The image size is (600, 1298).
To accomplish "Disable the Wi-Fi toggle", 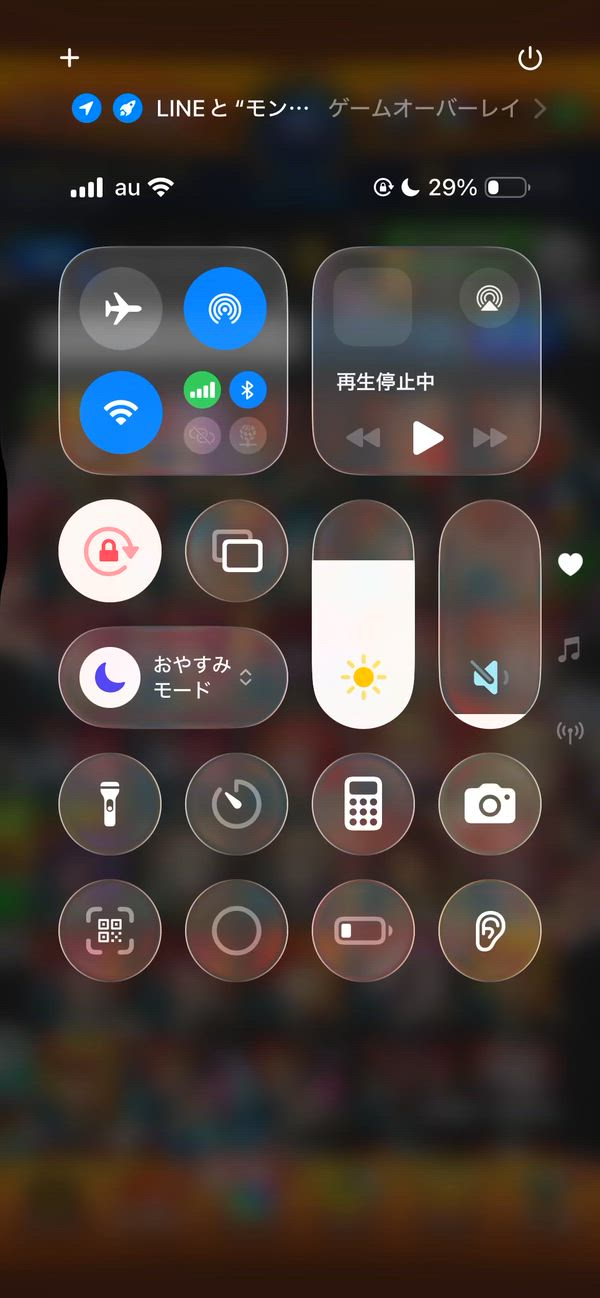I will (x=121, y=412).
